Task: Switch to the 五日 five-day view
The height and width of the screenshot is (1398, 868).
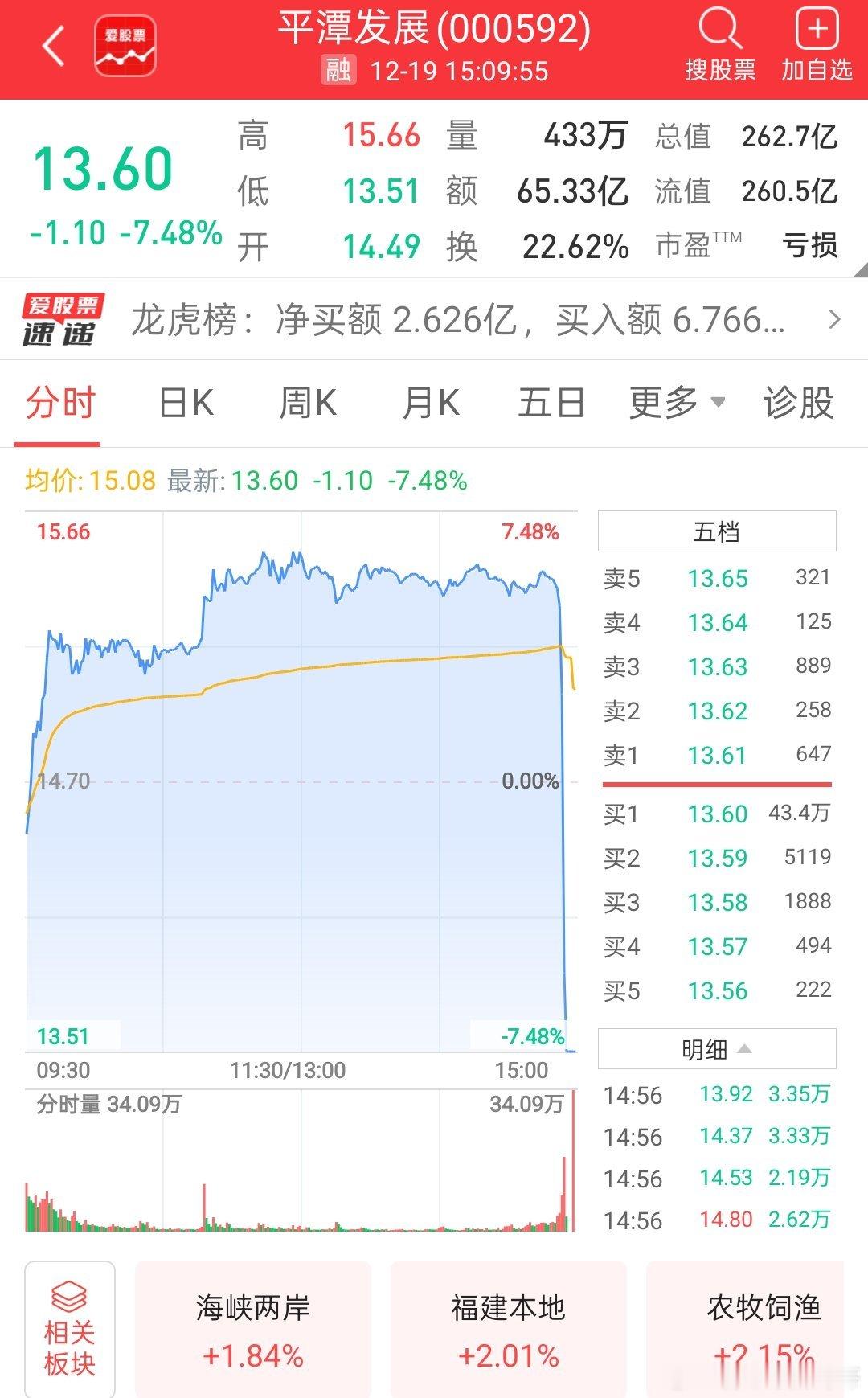Action: [552, 404]
